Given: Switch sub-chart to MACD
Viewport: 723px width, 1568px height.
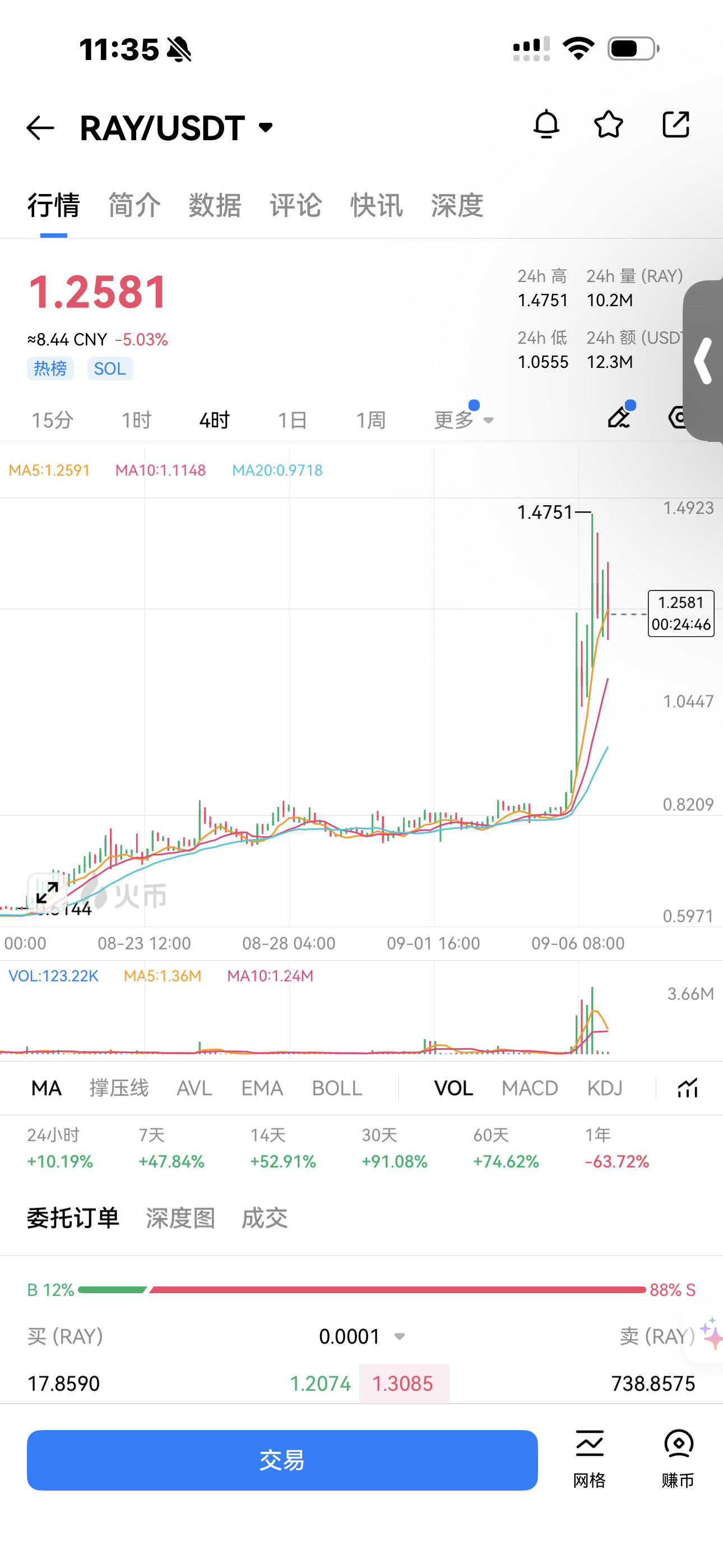Looking at the screenshot, I should [x=530, y=1089].
